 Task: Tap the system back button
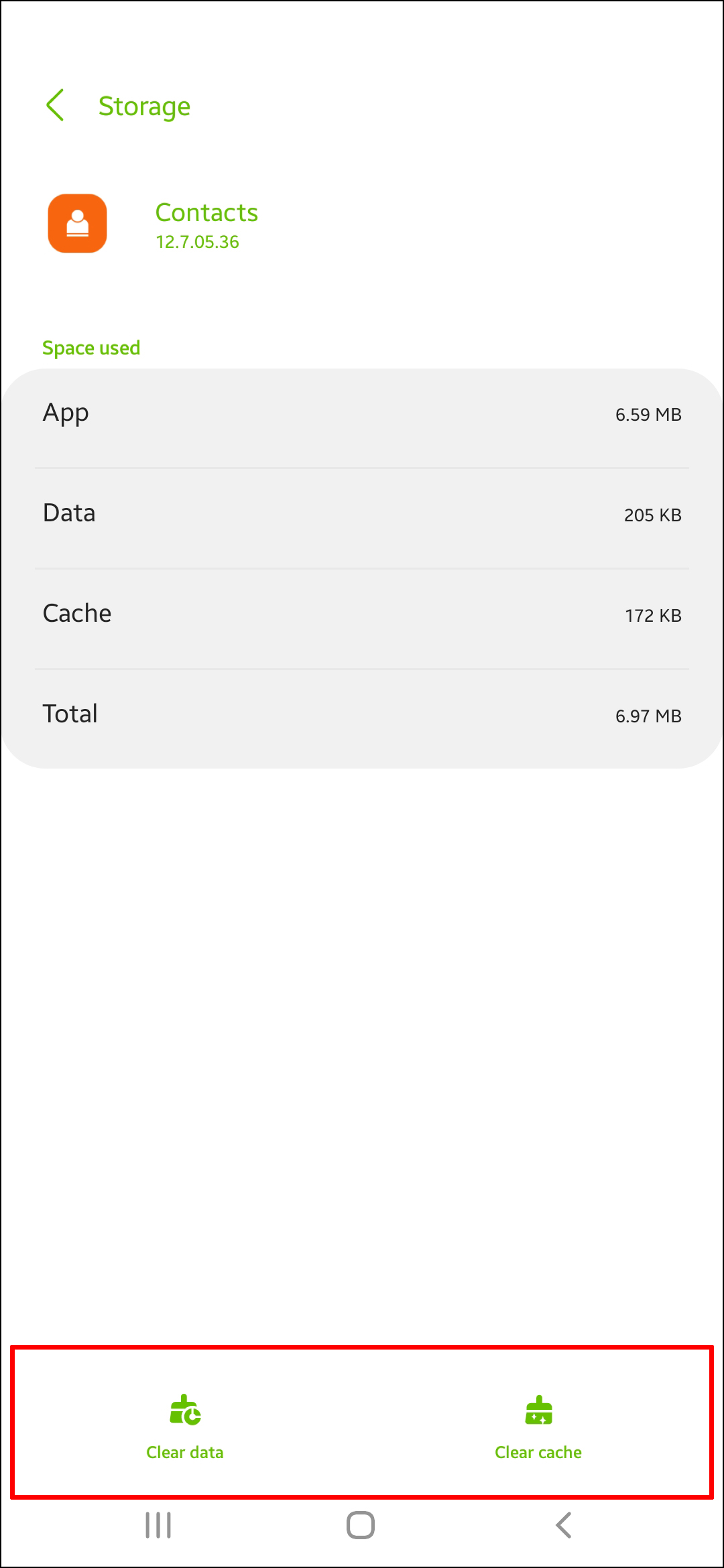tap(564, 1525)
